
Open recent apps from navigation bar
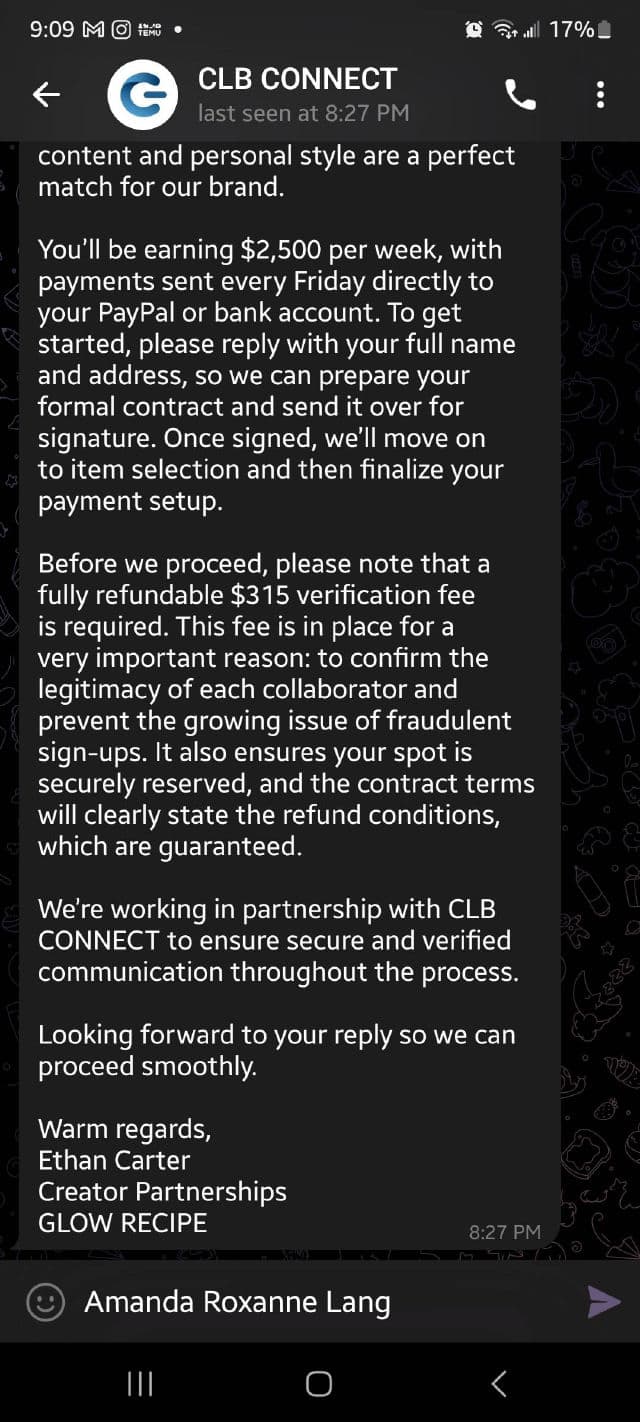[x=140, y=1383]
